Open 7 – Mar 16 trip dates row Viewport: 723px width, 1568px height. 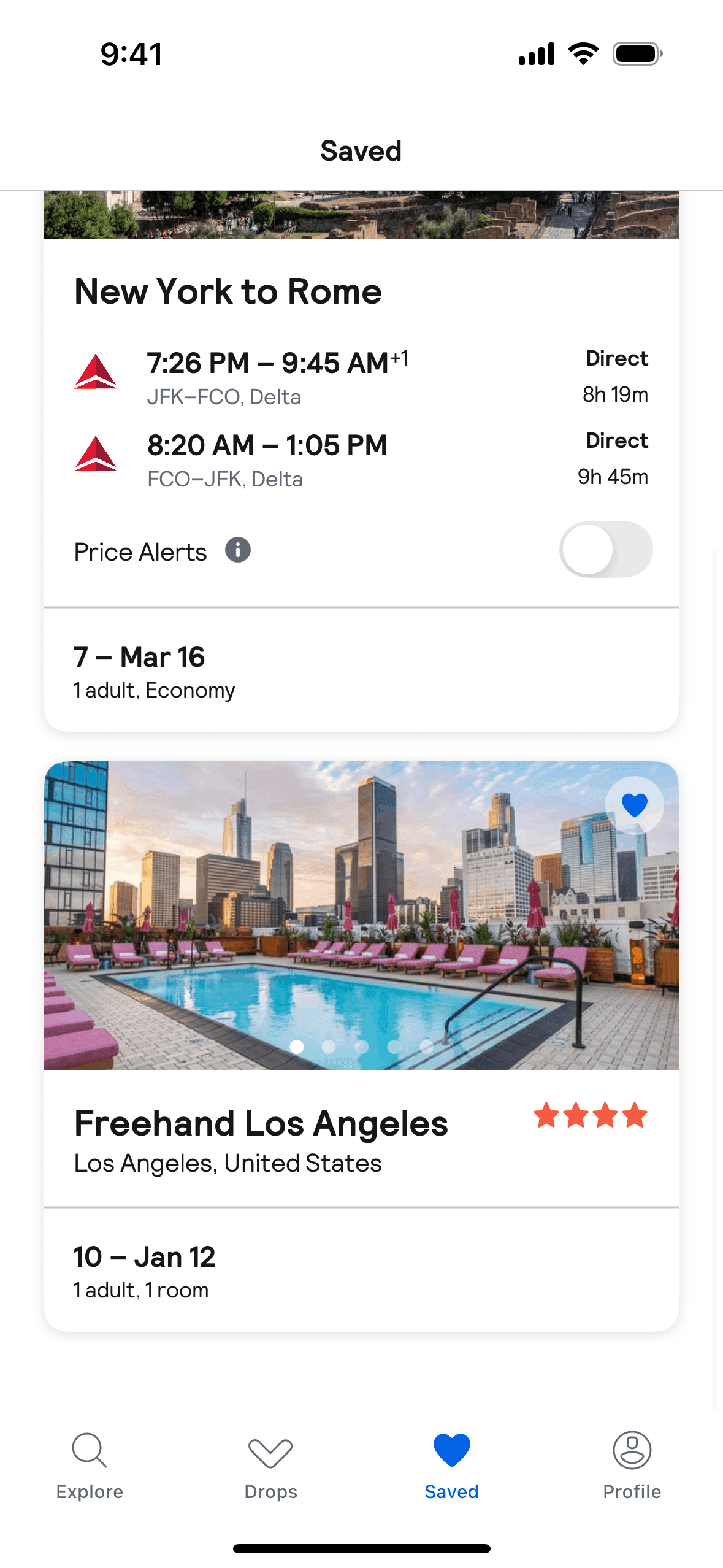[361, 670]
